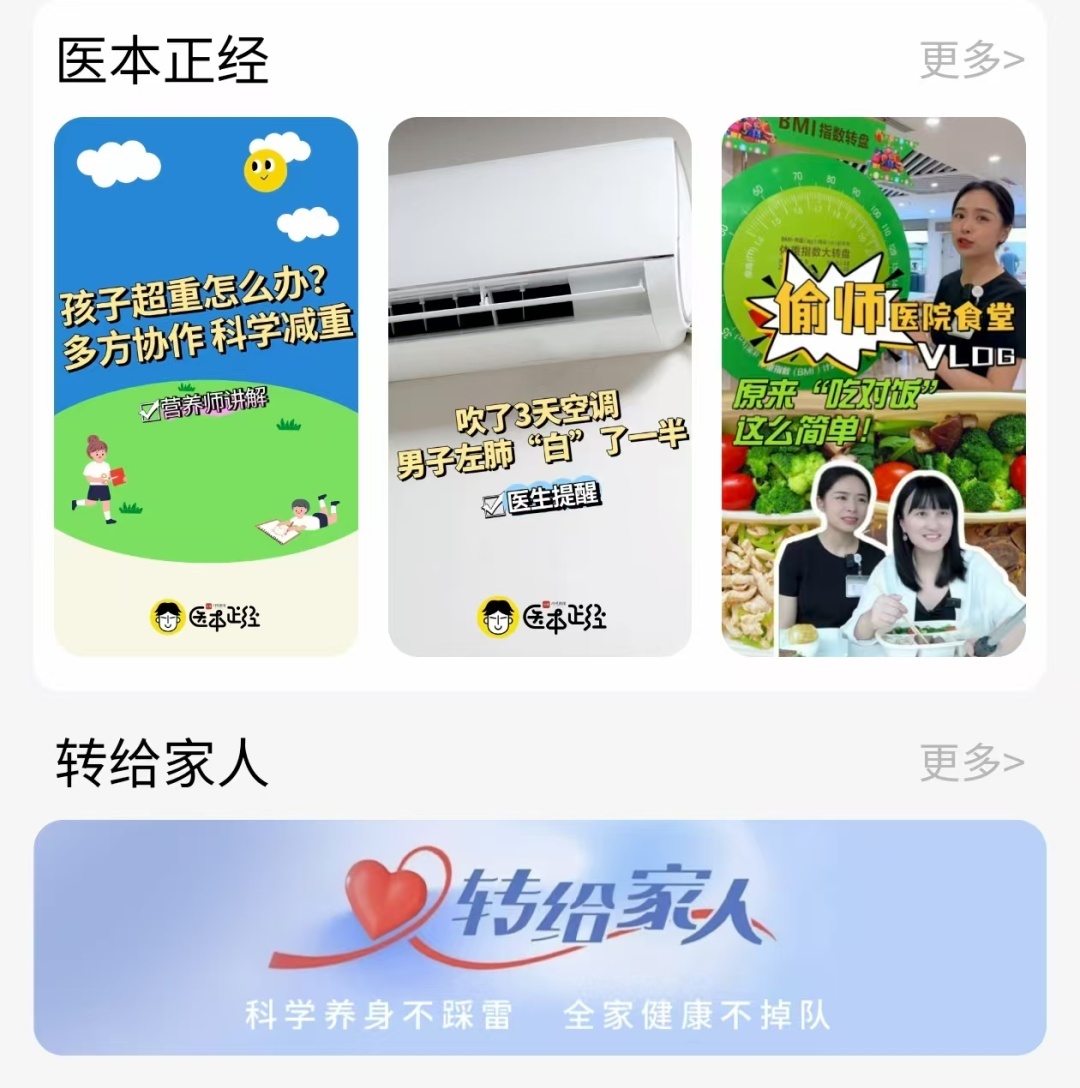Open the 吹了3天空调 video card
This screenshot has height=1088, width=1080.
tap(539, 387)
